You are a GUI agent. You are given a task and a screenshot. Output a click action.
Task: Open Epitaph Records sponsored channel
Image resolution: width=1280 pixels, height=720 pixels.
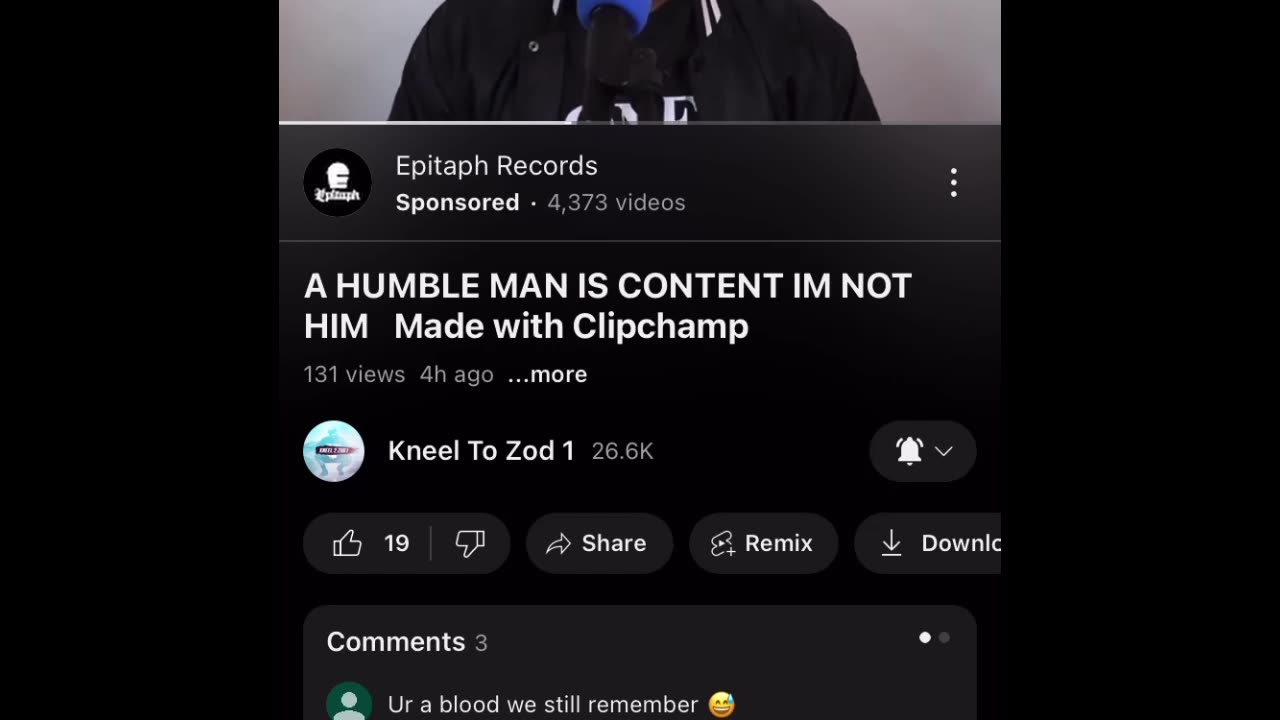496,166
